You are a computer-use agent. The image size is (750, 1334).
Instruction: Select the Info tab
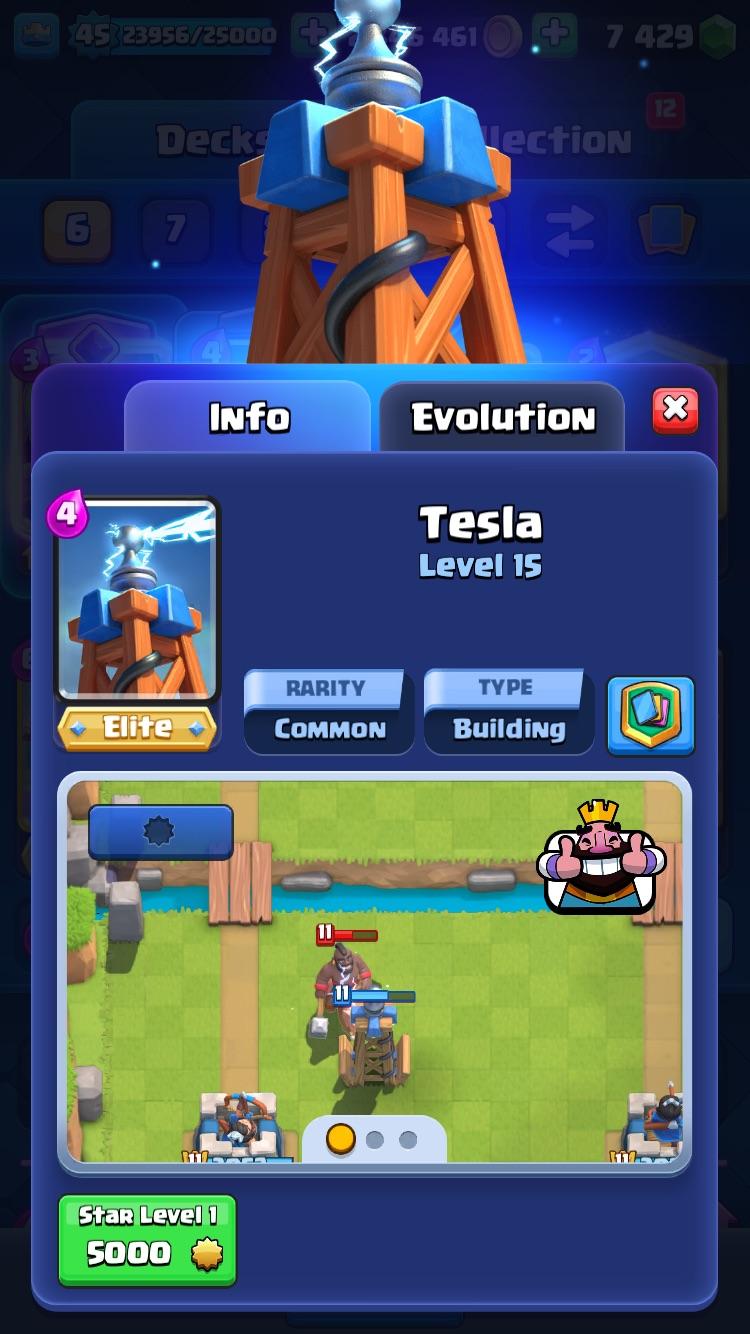pos(250,417)
